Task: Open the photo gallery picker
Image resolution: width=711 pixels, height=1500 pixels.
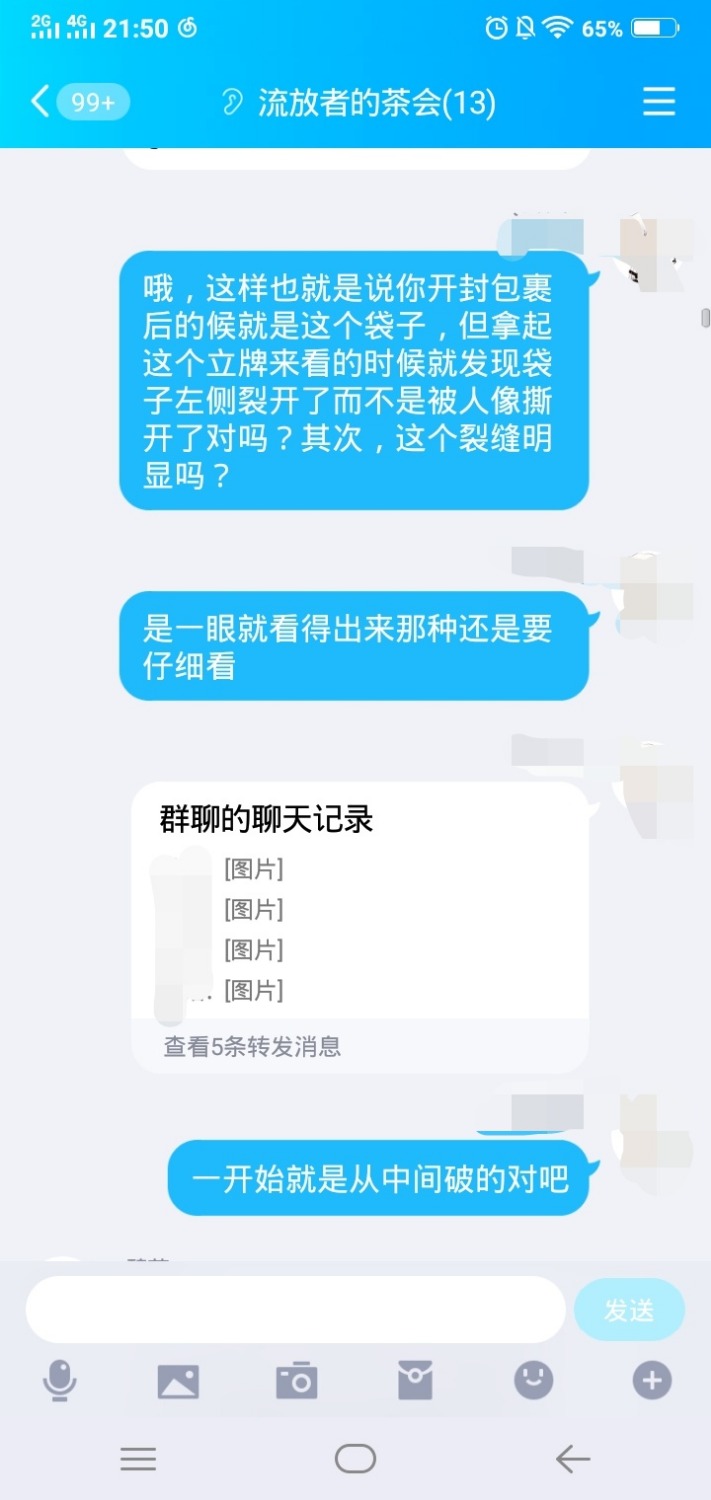Action: click(178, 1381)
